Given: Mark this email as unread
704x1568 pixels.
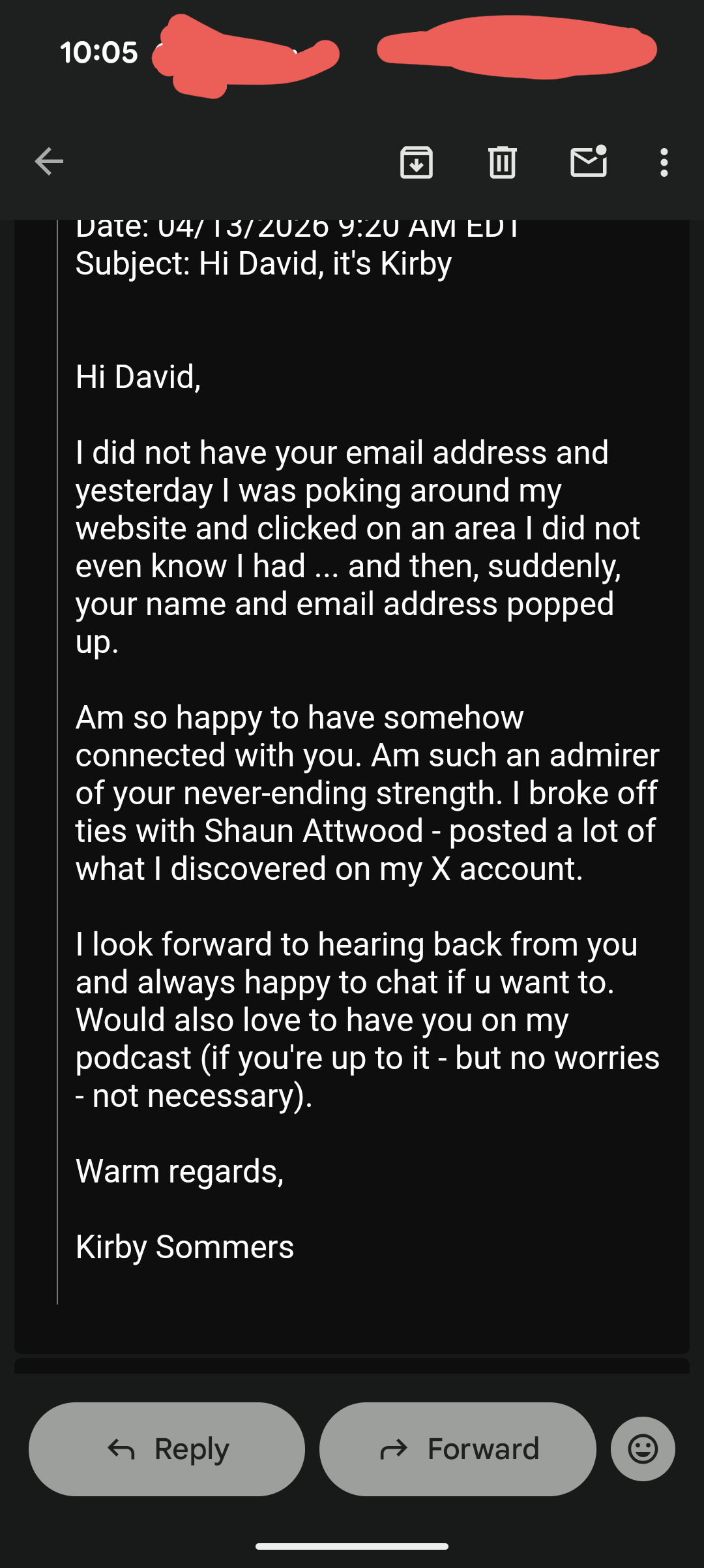Looking at the screenshot, I should click(589, 162).
